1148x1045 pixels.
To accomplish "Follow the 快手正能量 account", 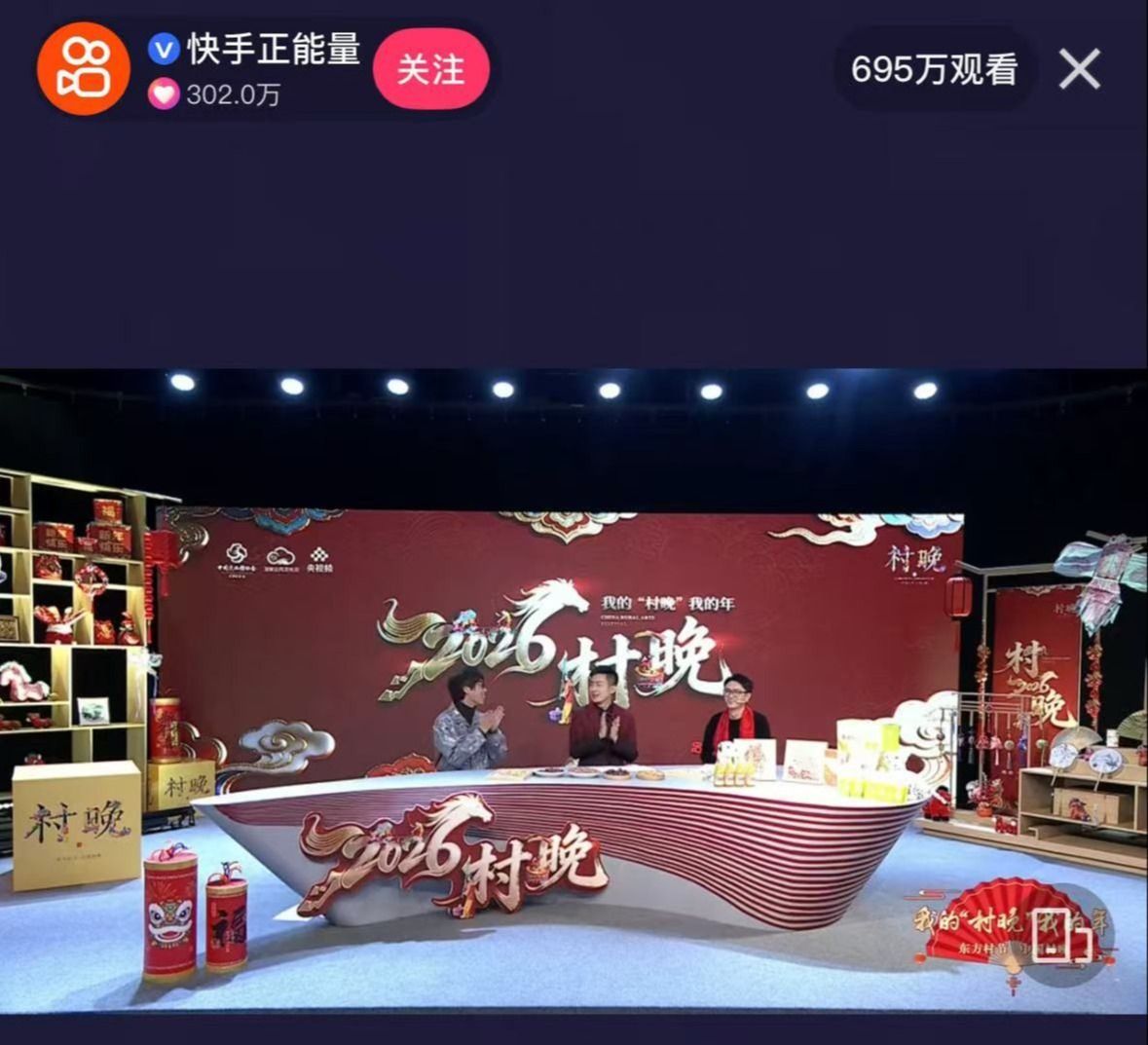I will pyautogui.click(x=430, y=69).
